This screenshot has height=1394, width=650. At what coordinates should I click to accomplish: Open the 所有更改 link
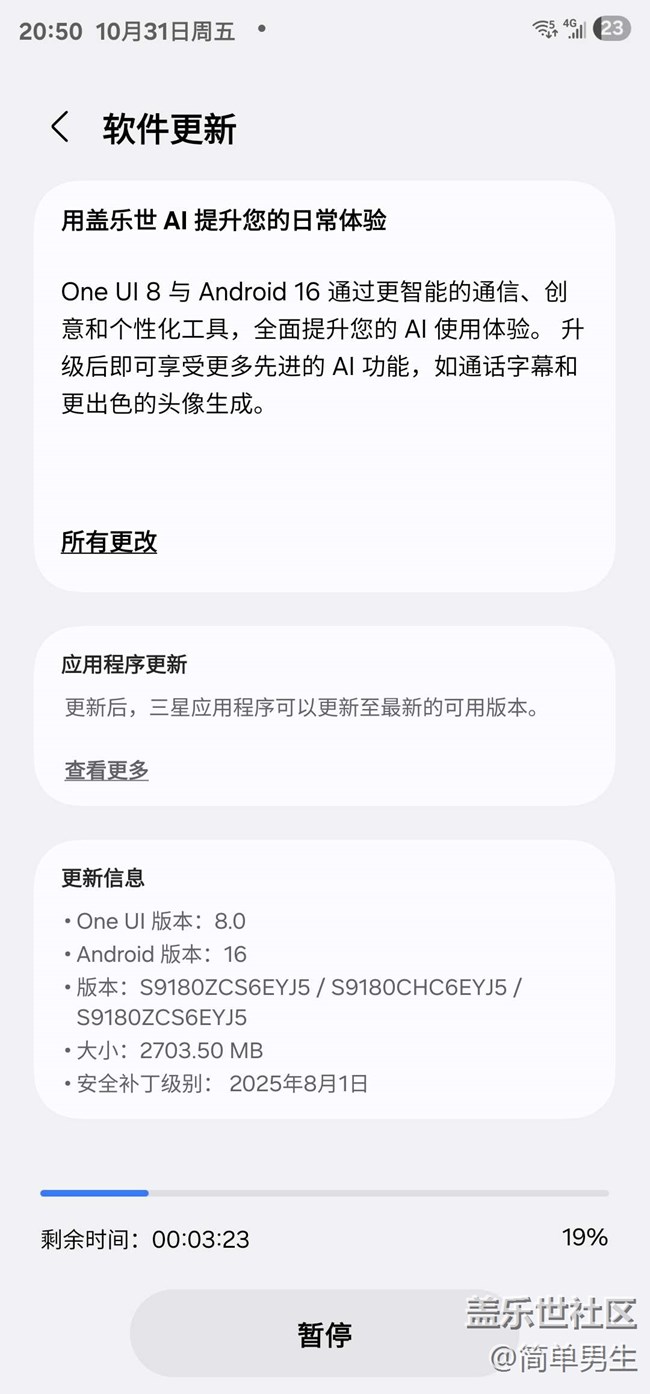pyautogui.click(x=109, y=542)
